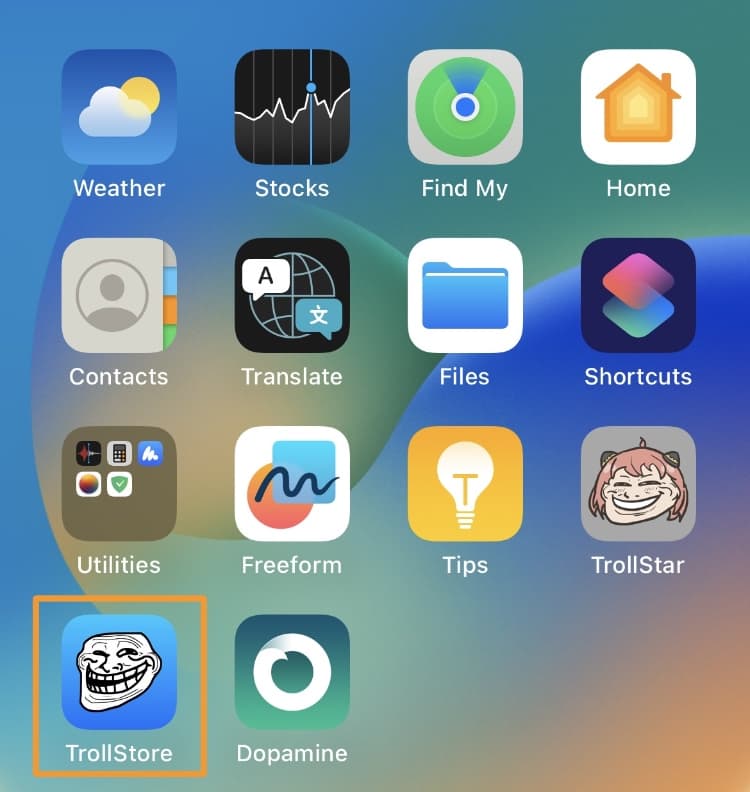The height and width of the screenshot is (792, 750).
Task: Tap the Dopamine label text
Action: (x=292, y=754)
